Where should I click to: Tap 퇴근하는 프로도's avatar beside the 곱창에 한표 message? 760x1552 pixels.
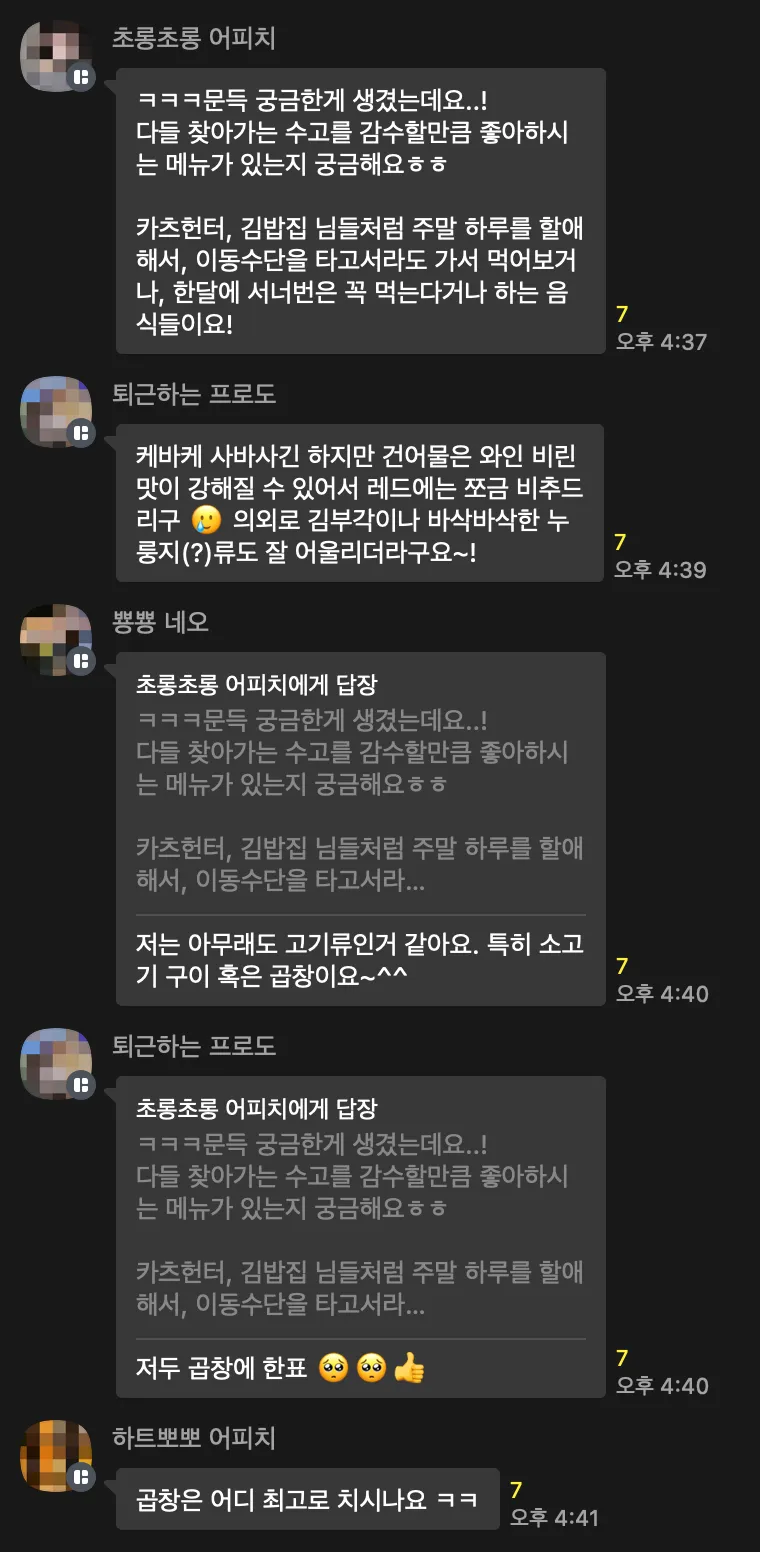point(57,1063)
